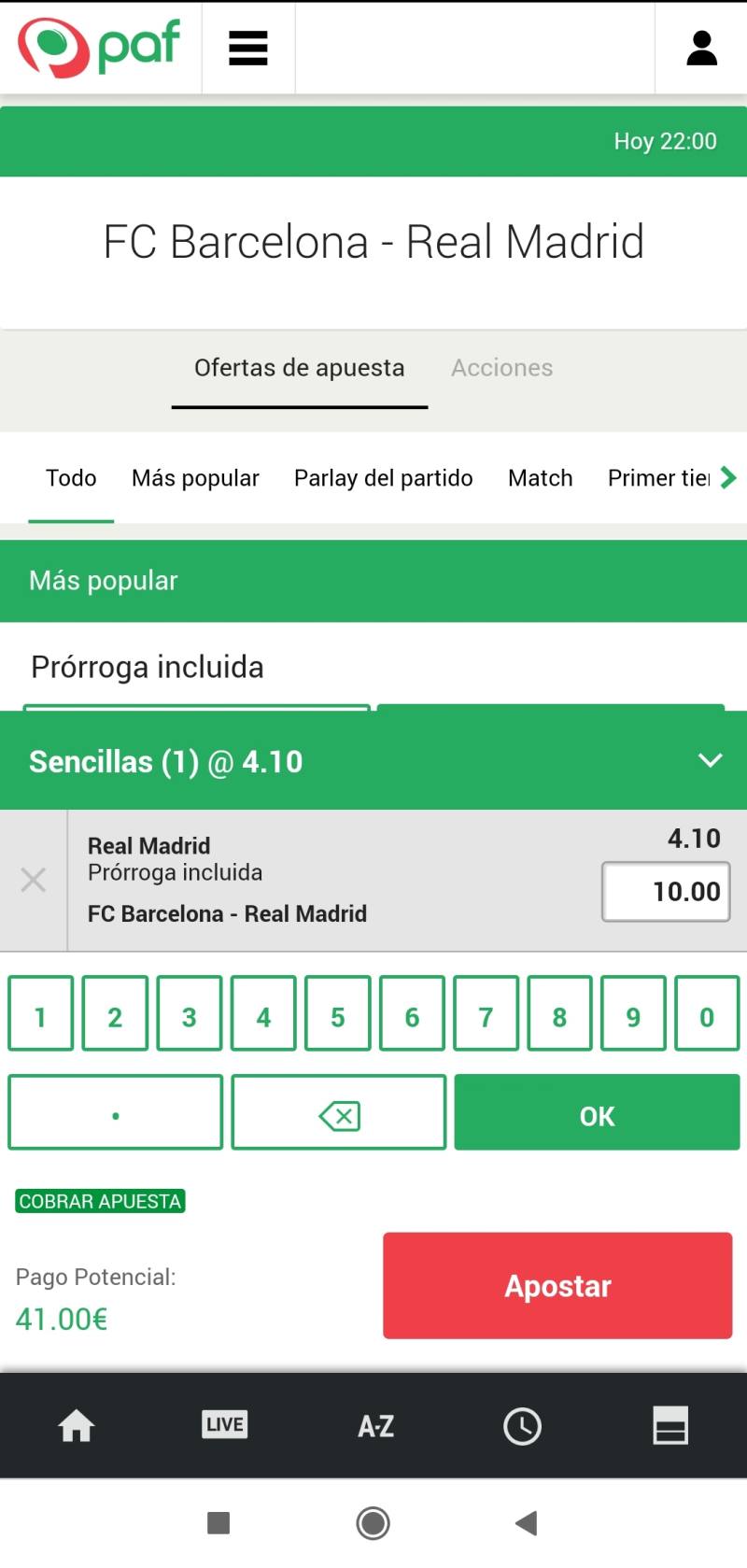The height and width of the screenshot is (1568, 747).
Task: Open the user account icon
Action: (x=701, y=48)
